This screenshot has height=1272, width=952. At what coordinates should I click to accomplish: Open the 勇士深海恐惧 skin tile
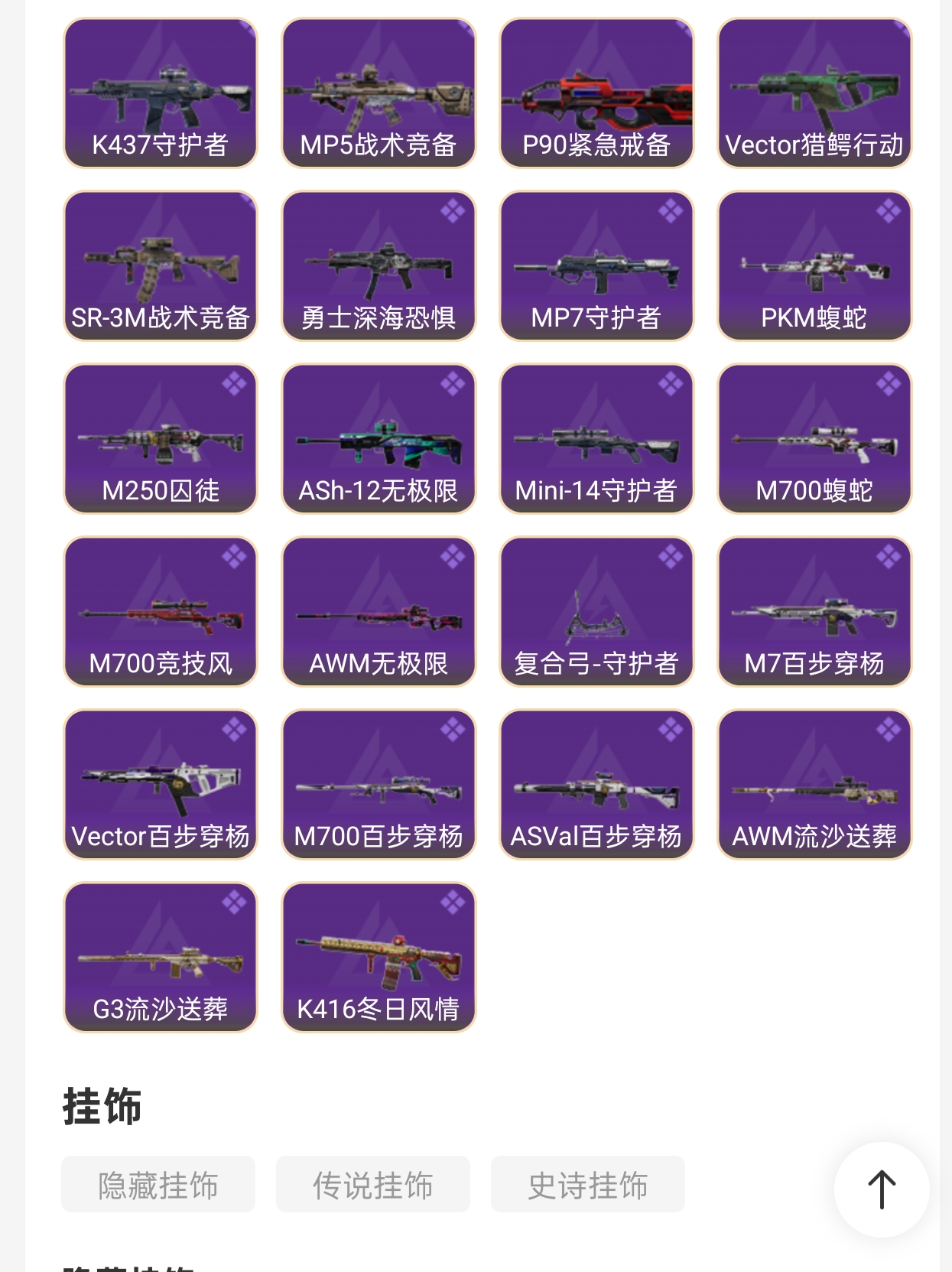click(x=379, y=265)
